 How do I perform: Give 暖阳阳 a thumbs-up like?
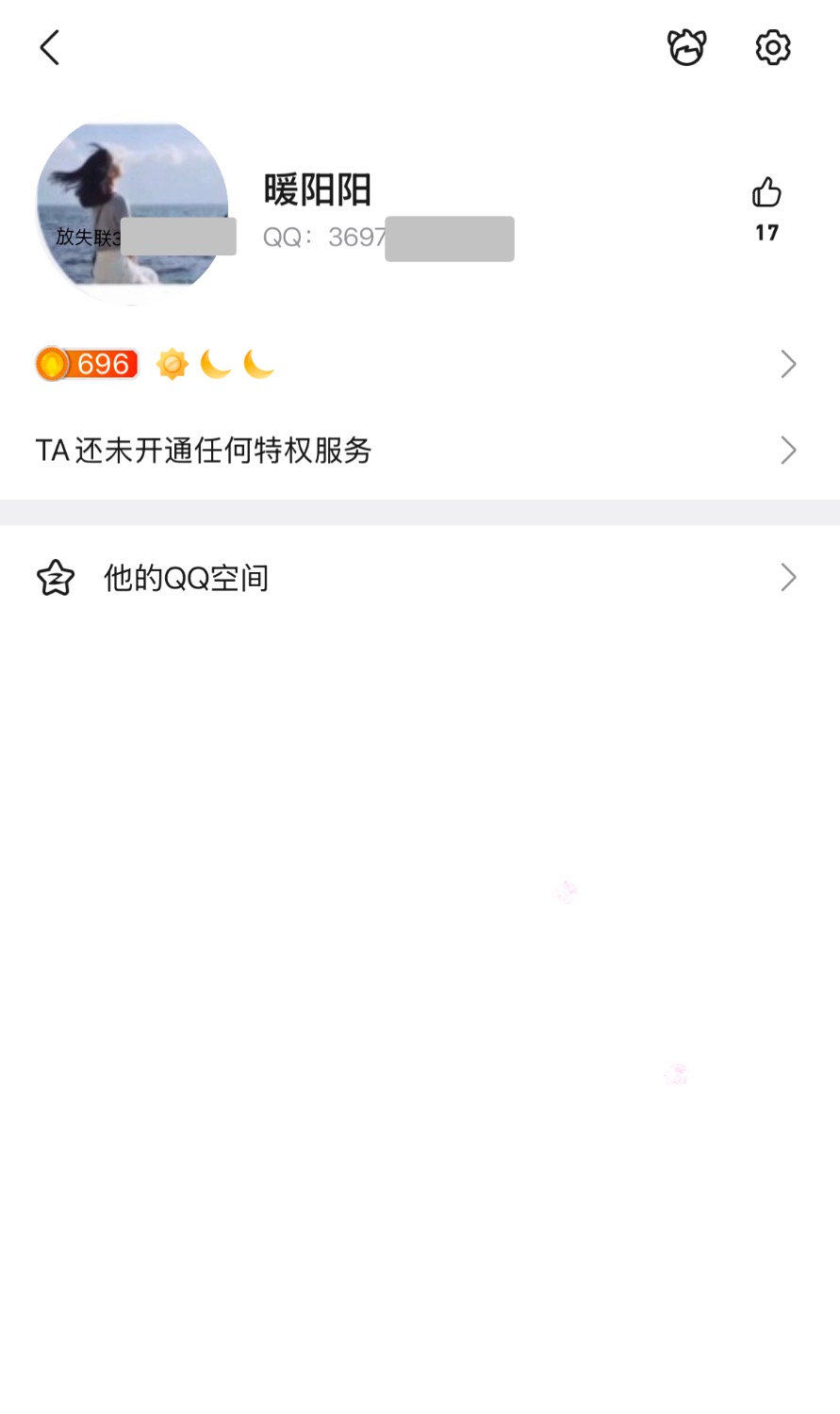[x=766, y=193]
